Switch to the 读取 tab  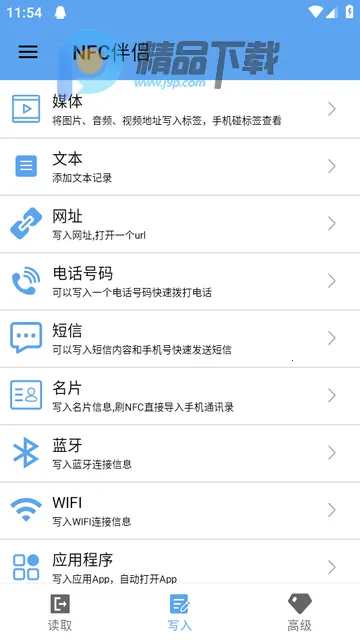tap(60, 612)
